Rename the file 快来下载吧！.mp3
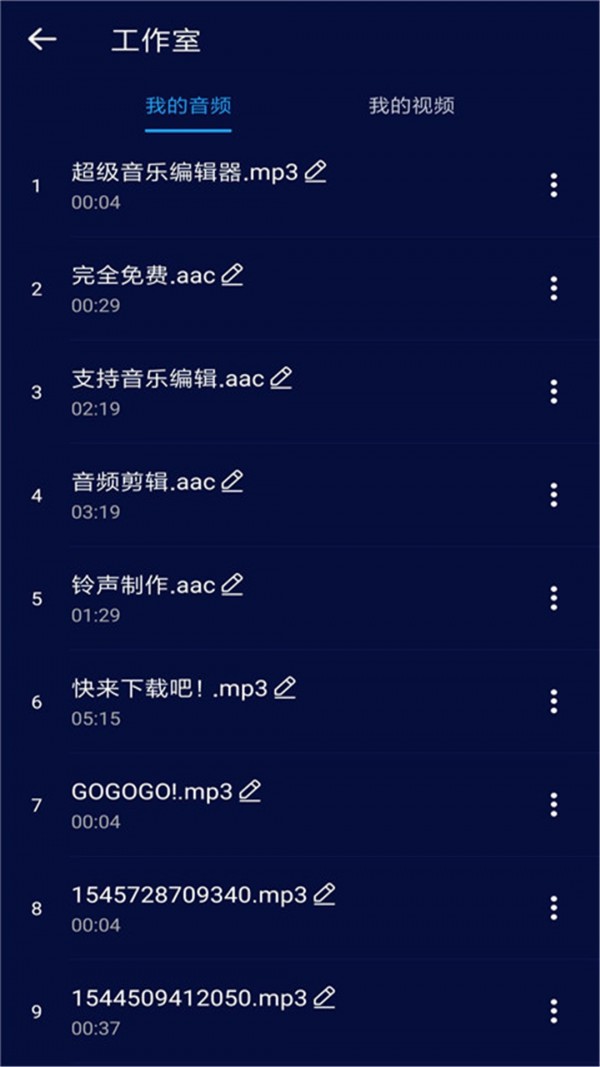Viewport: 600px width, 1067px height. (285, 688)
